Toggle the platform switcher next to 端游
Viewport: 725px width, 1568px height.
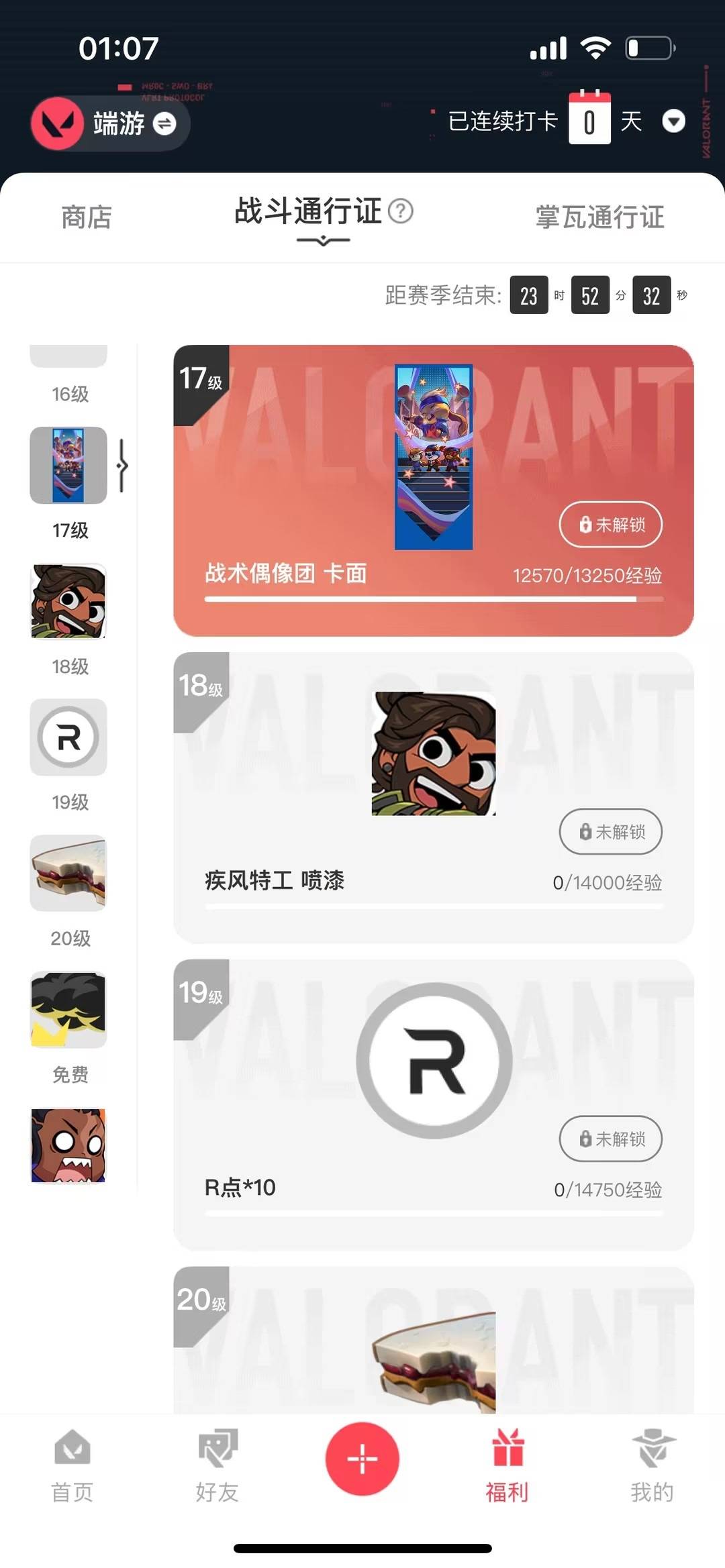point(166,125)
